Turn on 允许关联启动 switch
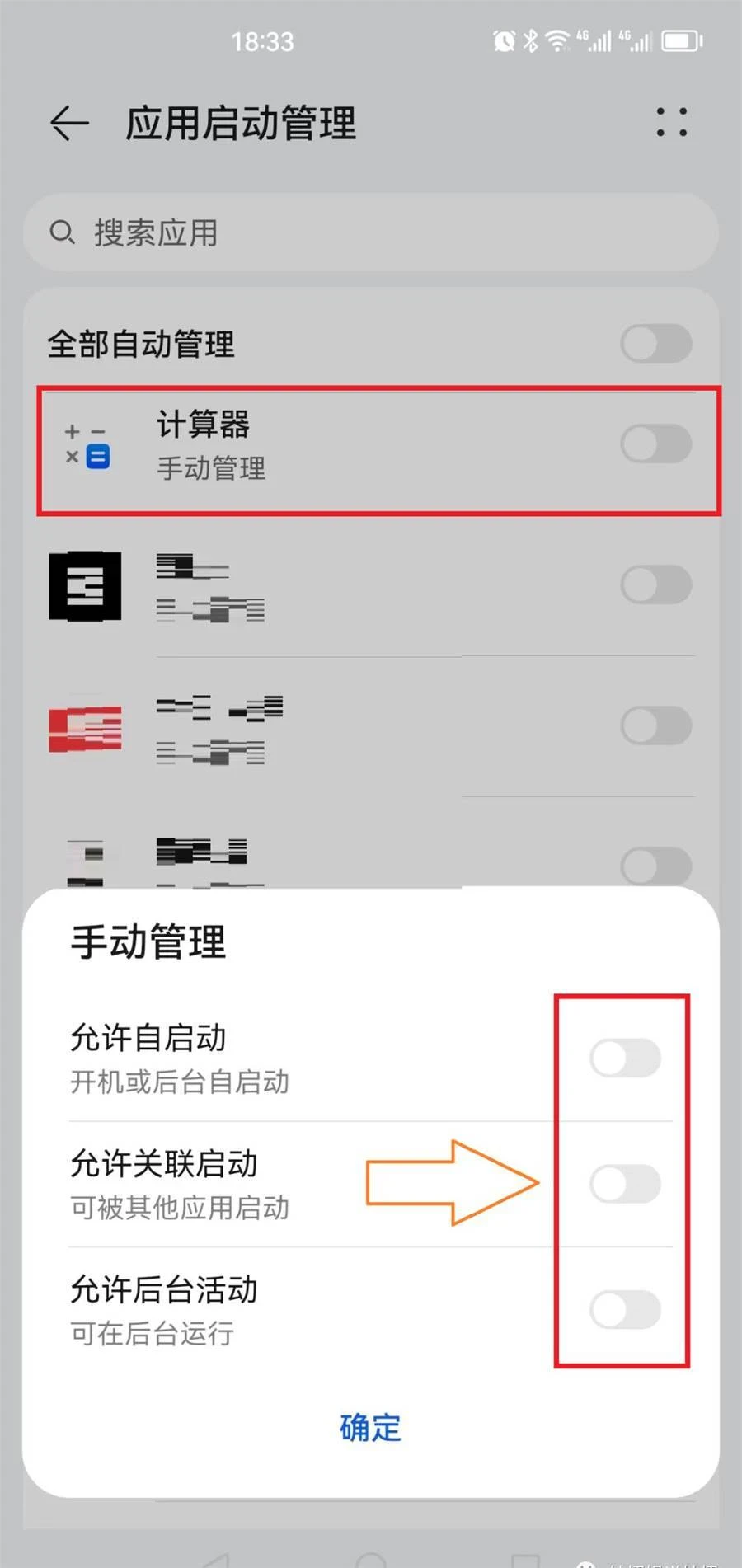Screen dimensions: 742x1568 [625, 1184]
